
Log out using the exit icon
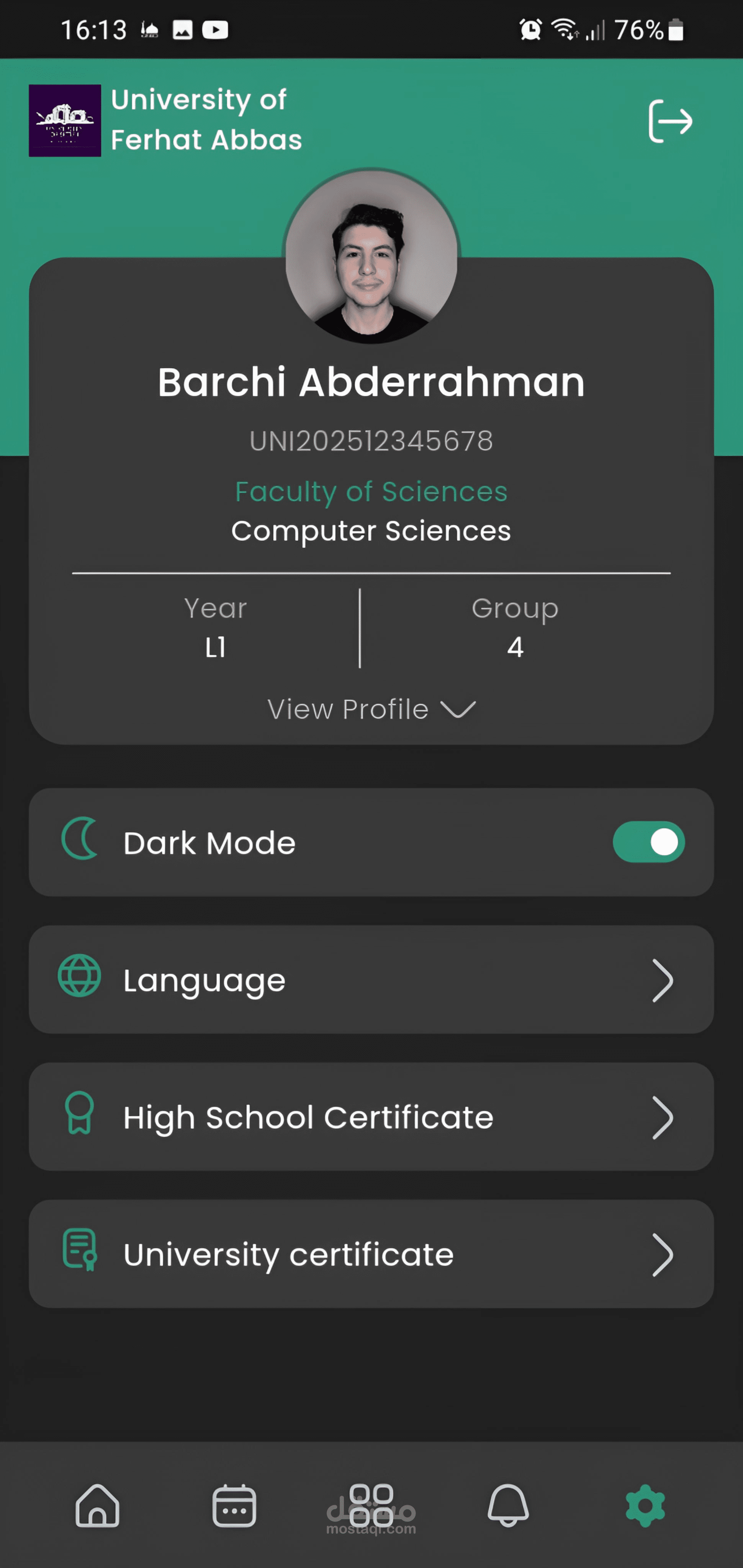670,121
